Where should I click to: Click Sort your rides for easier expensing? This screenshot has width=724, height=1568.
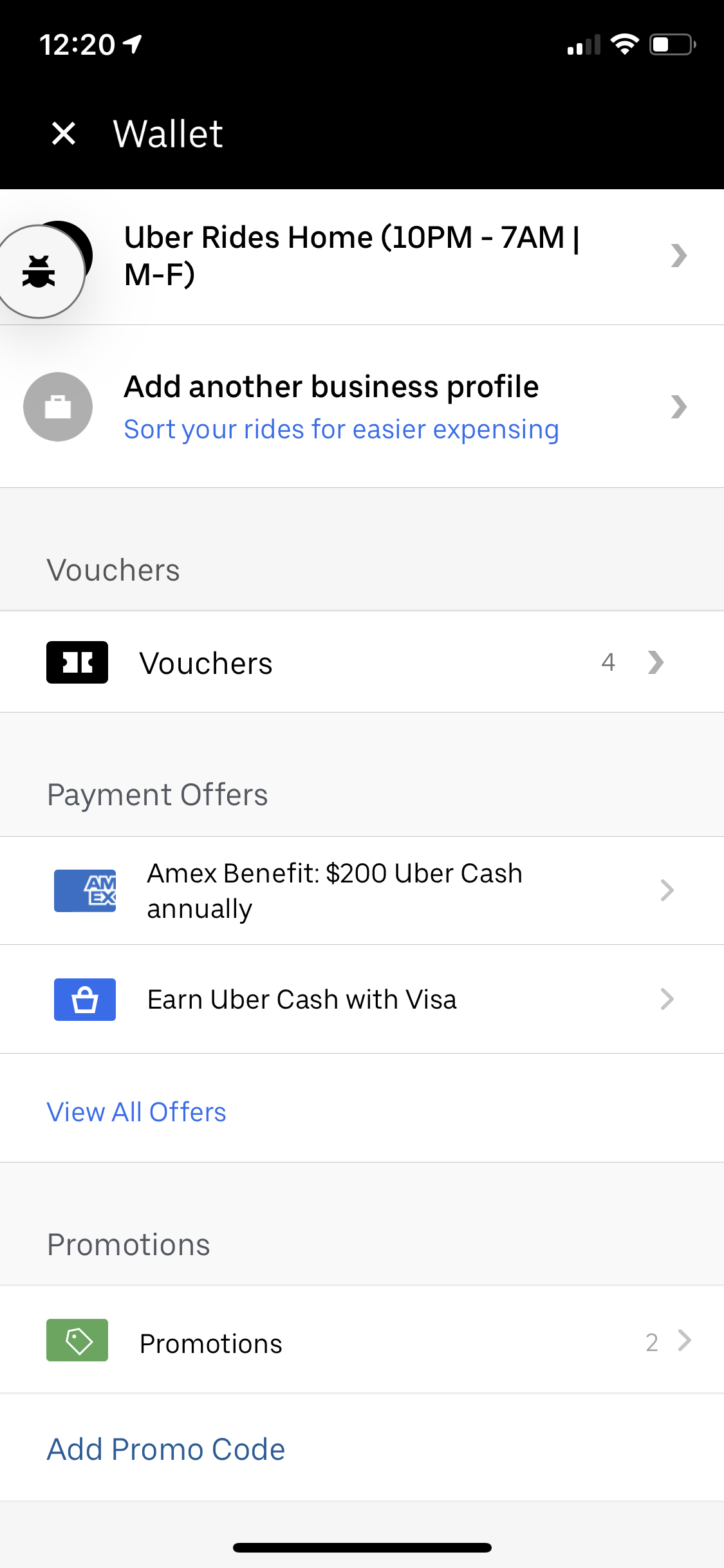click(x=341, y=429)
